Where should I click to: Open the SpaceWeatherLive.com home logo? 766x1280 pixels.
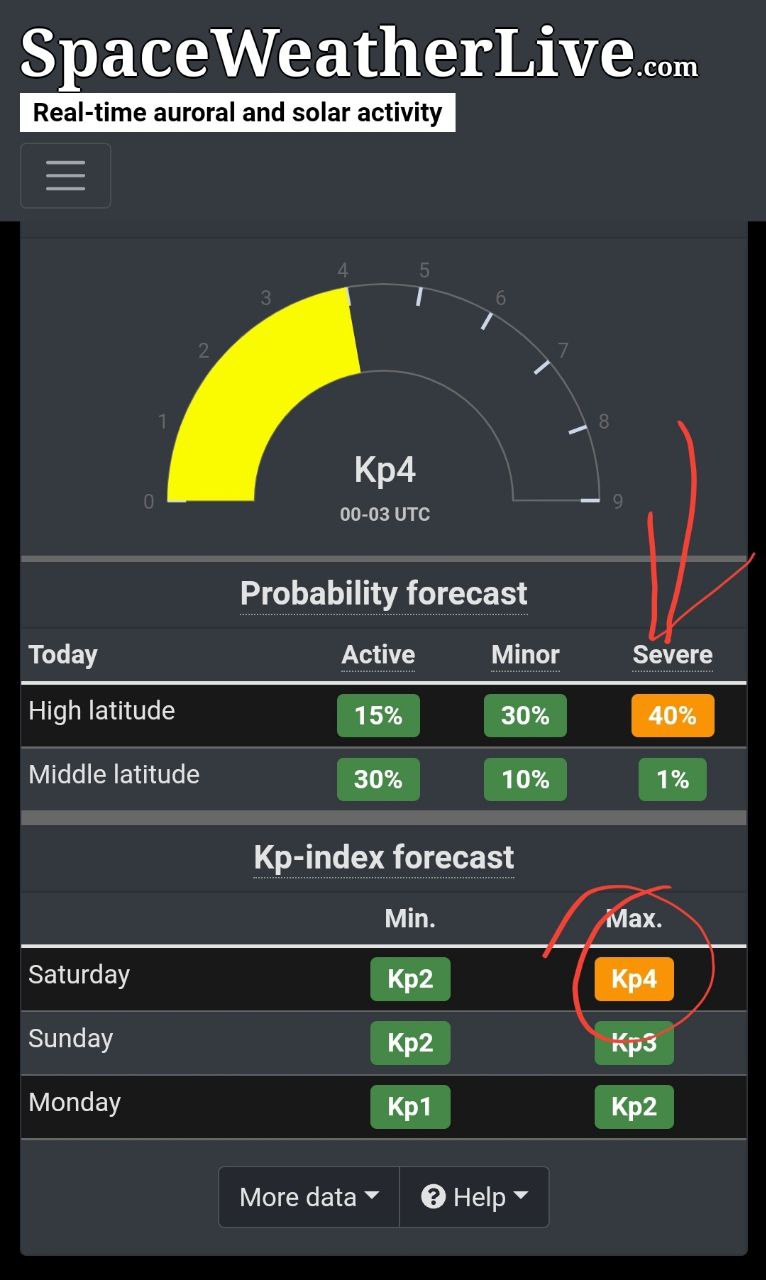click(359, 53)
